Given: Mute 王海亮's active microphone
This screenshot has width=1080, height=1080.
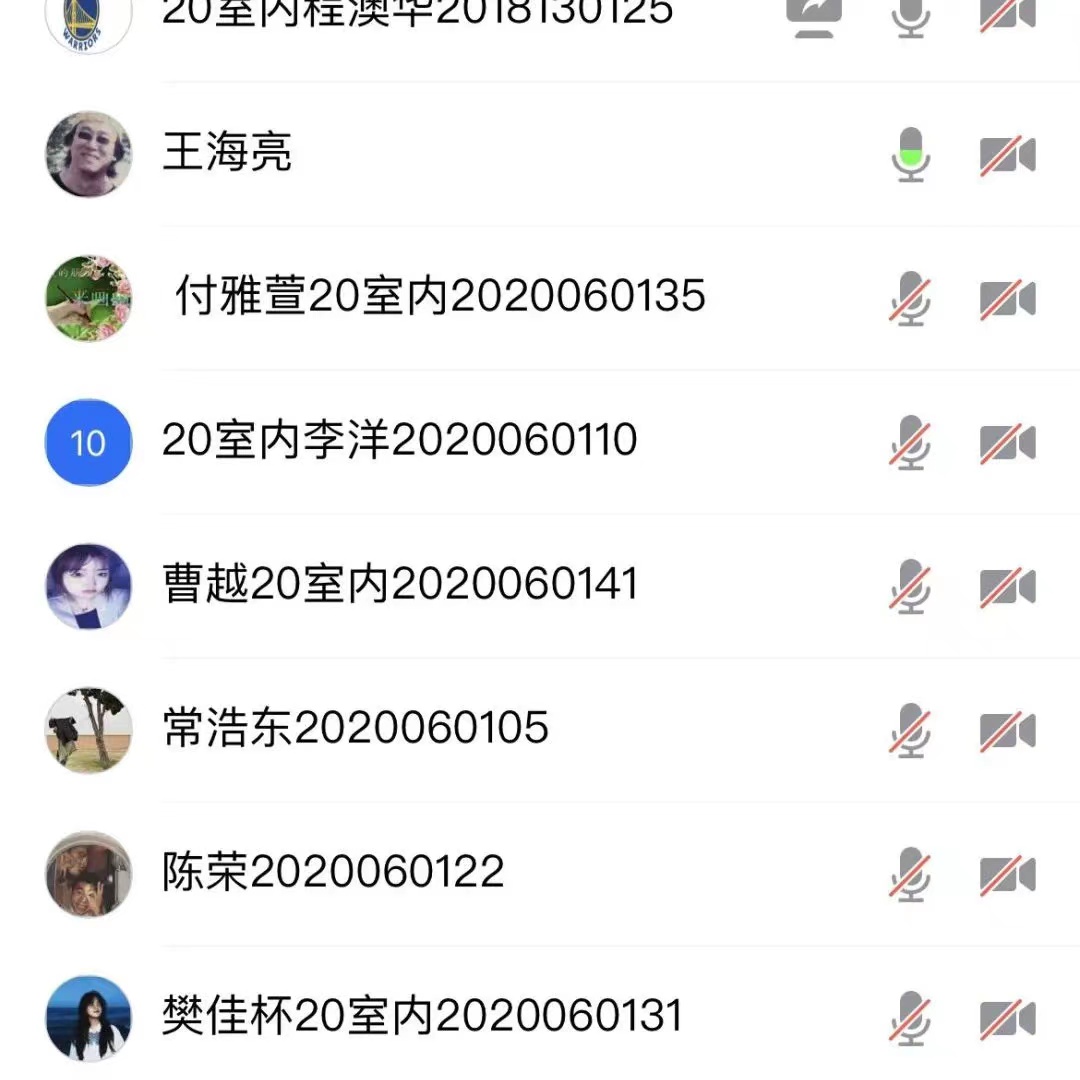Looking at the screenshot, I should coord(910,155).
